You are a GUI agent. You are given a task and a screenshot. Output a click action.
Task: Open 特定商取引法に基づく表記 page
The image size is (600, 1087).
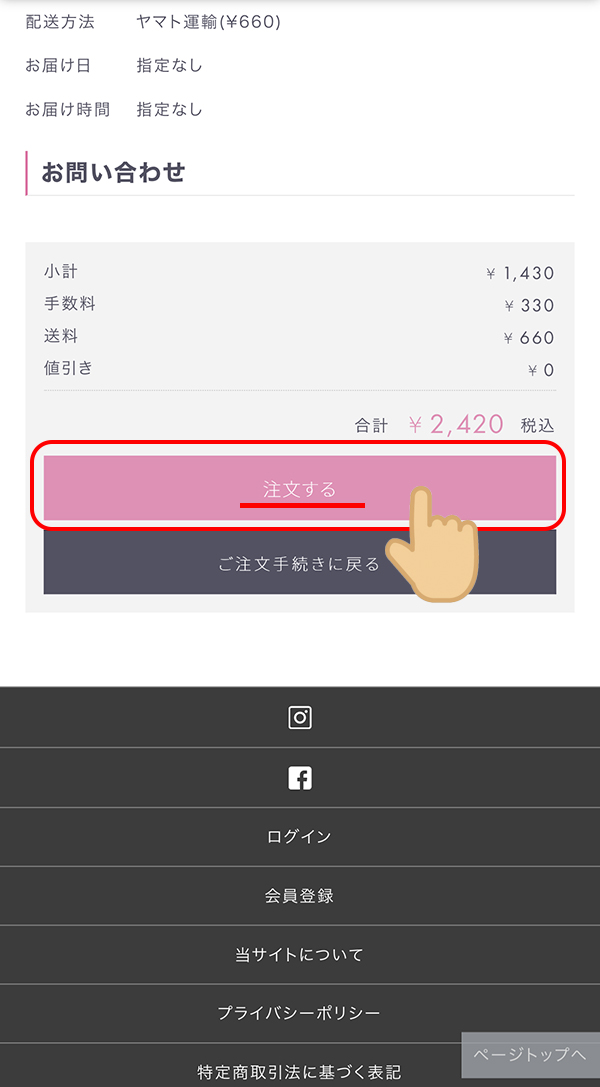(x=300, y=1072)
